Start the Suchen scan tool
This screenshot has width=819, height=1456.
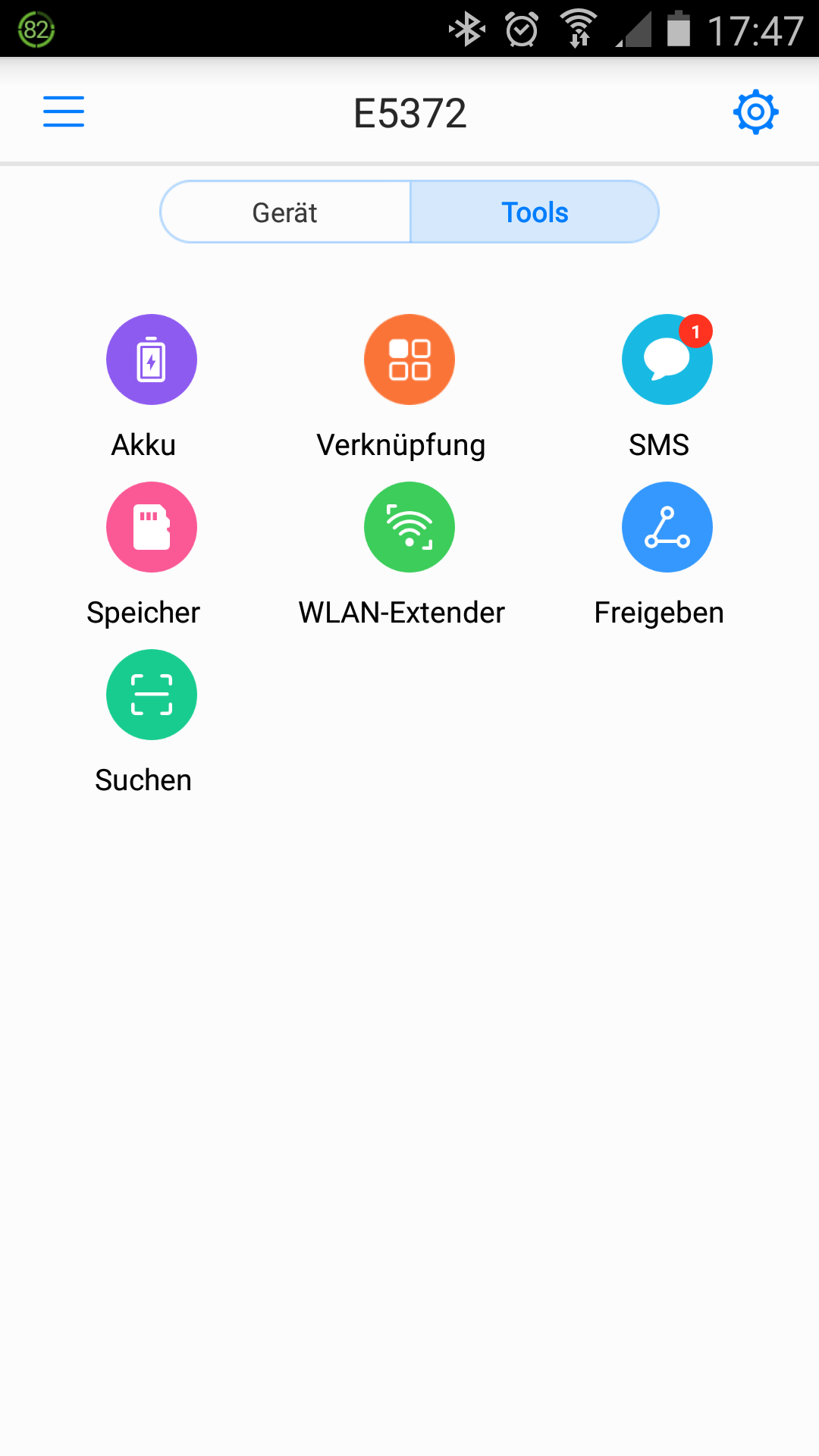click(152, 695)
